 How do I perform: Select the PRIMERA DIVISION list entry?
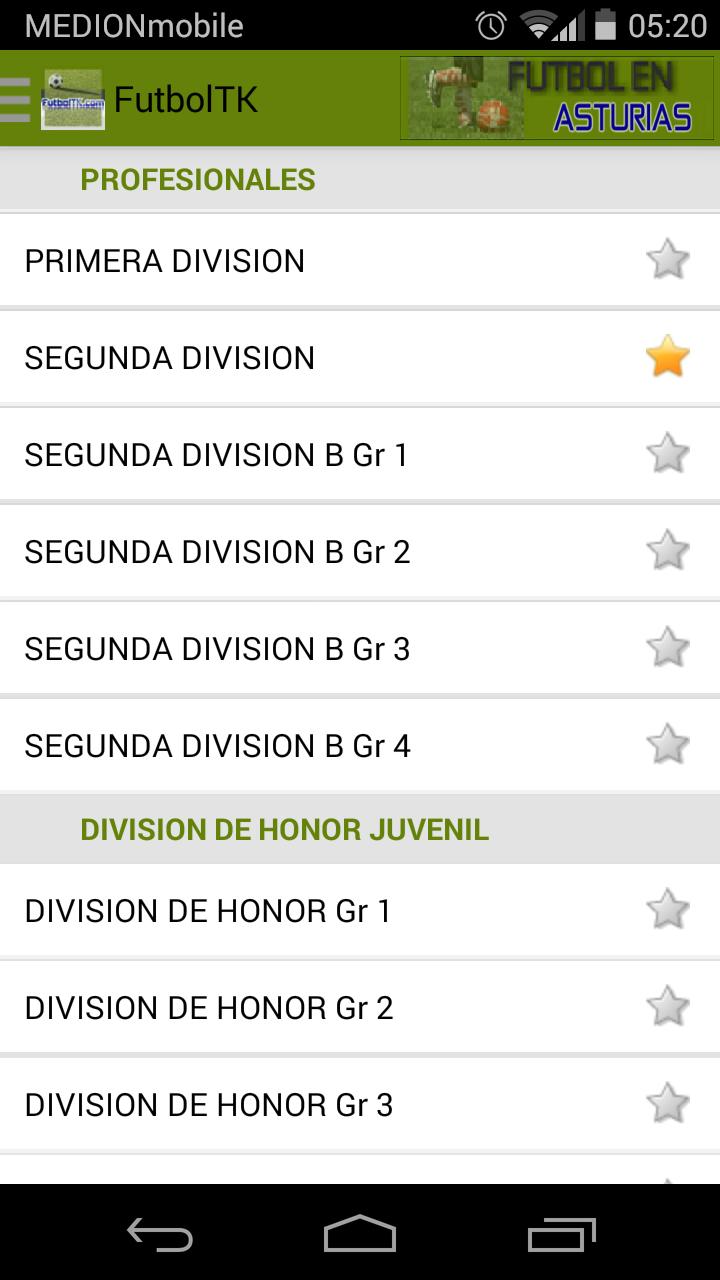point(300,260)
